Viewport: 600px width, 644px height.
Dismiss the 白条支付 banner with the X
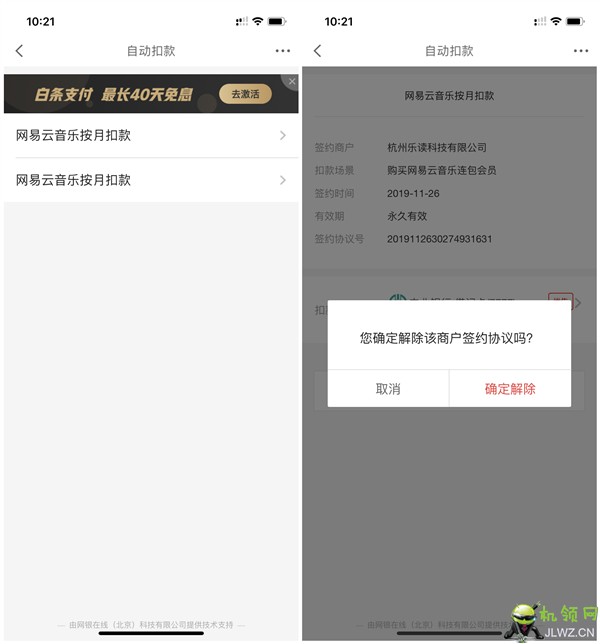click(x=292, y=81)
